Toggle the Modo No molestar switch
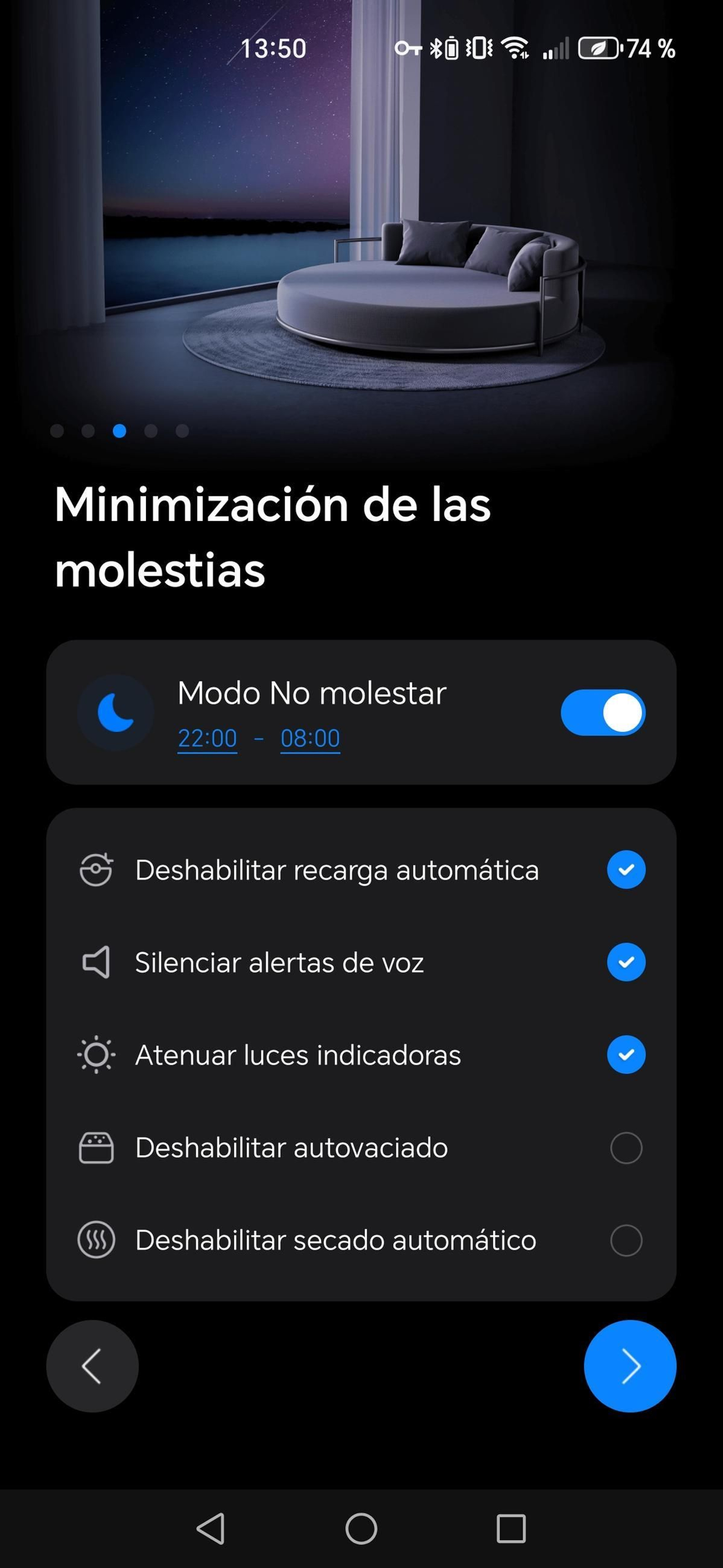Viewport: 723px width, 1568px height. click(x=602, y=712)
